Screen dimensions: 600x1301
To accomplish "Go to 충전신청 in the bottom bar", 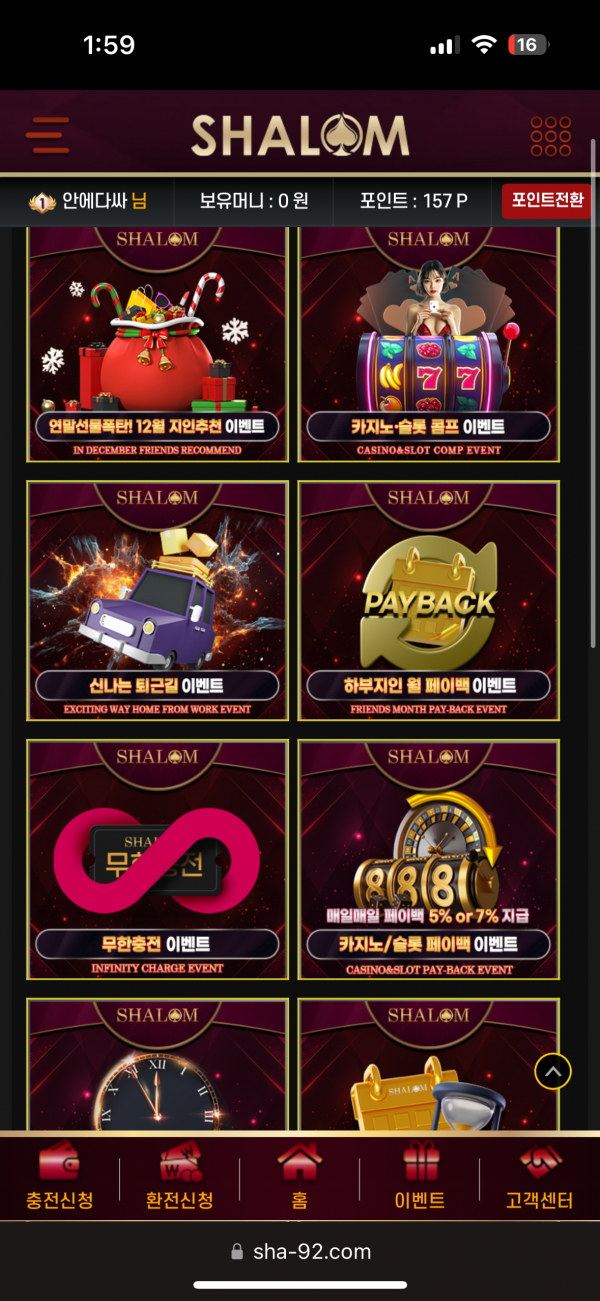I will (x=59, y=1180).
